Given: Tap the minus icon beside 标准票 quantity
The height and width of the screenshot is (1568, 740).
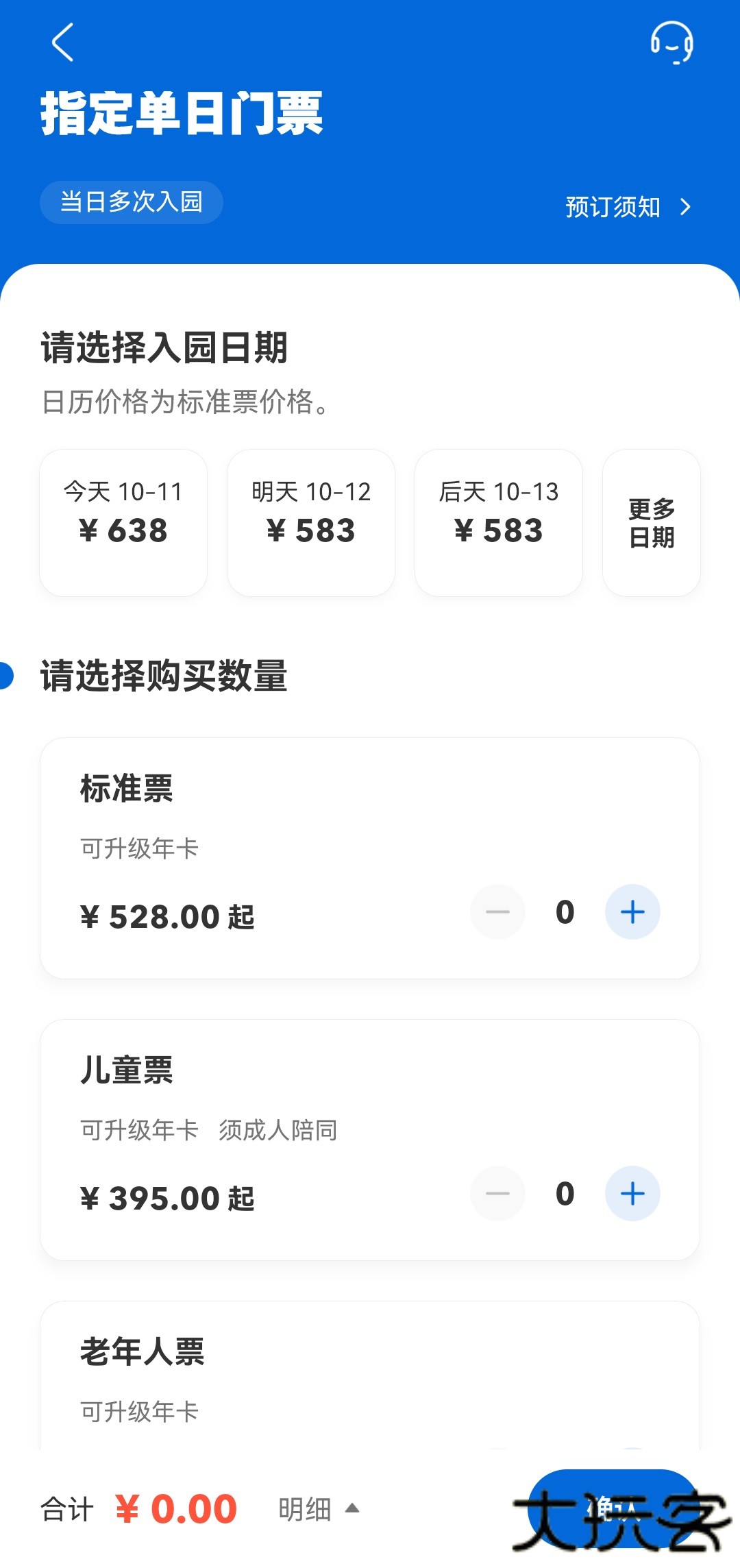Looking at the screenshot, I should pyautogui.click(x=497, y=911).
